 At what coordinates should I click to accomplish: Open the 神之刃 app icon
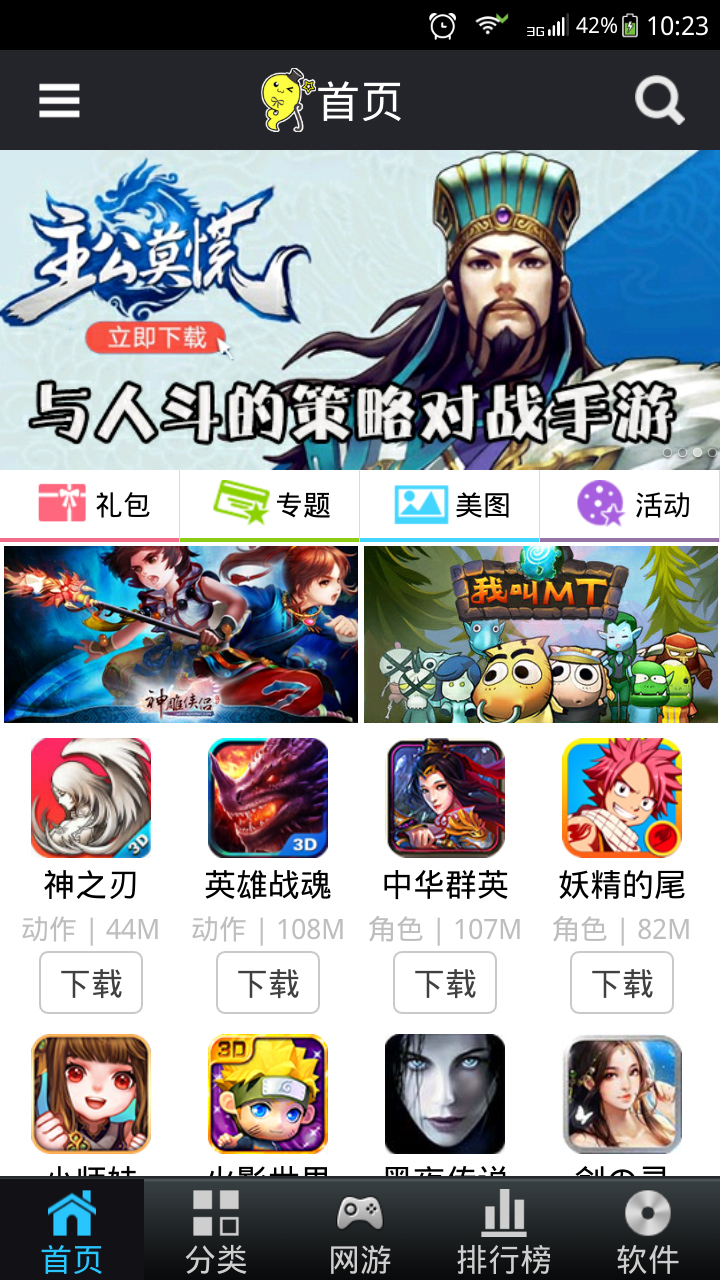coord(91,798)
